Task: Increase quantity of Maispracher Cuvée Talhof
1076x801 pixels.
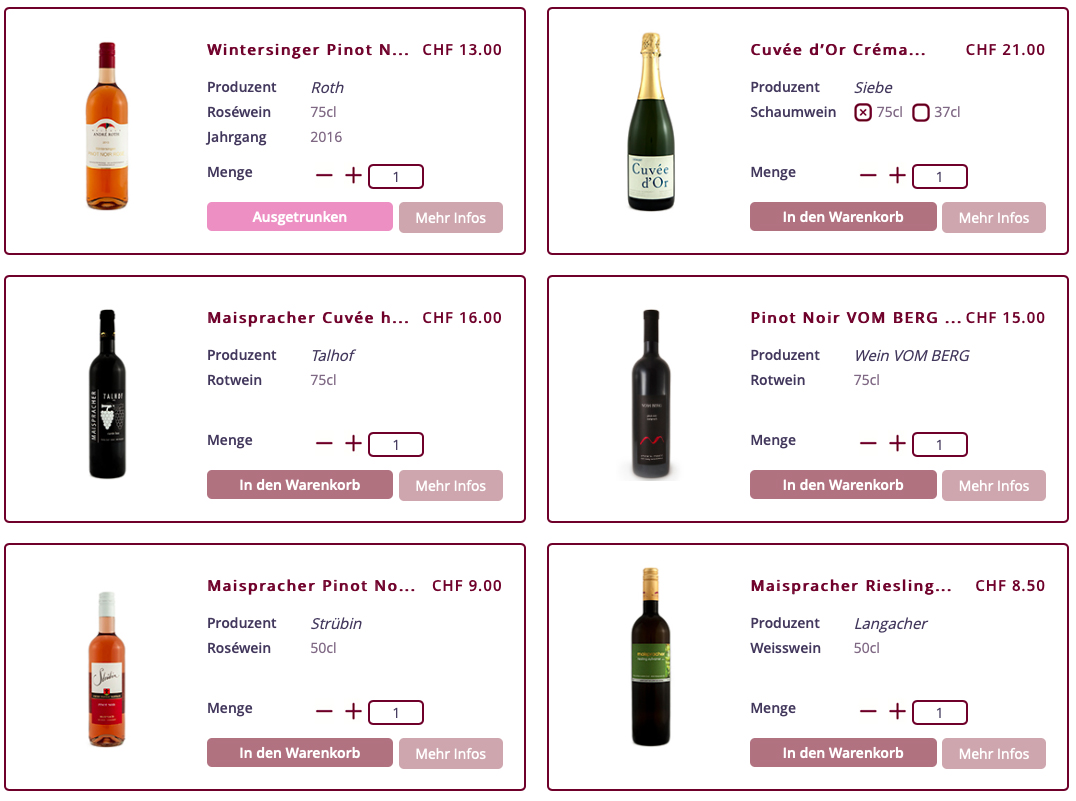Action: click(353, 444)
